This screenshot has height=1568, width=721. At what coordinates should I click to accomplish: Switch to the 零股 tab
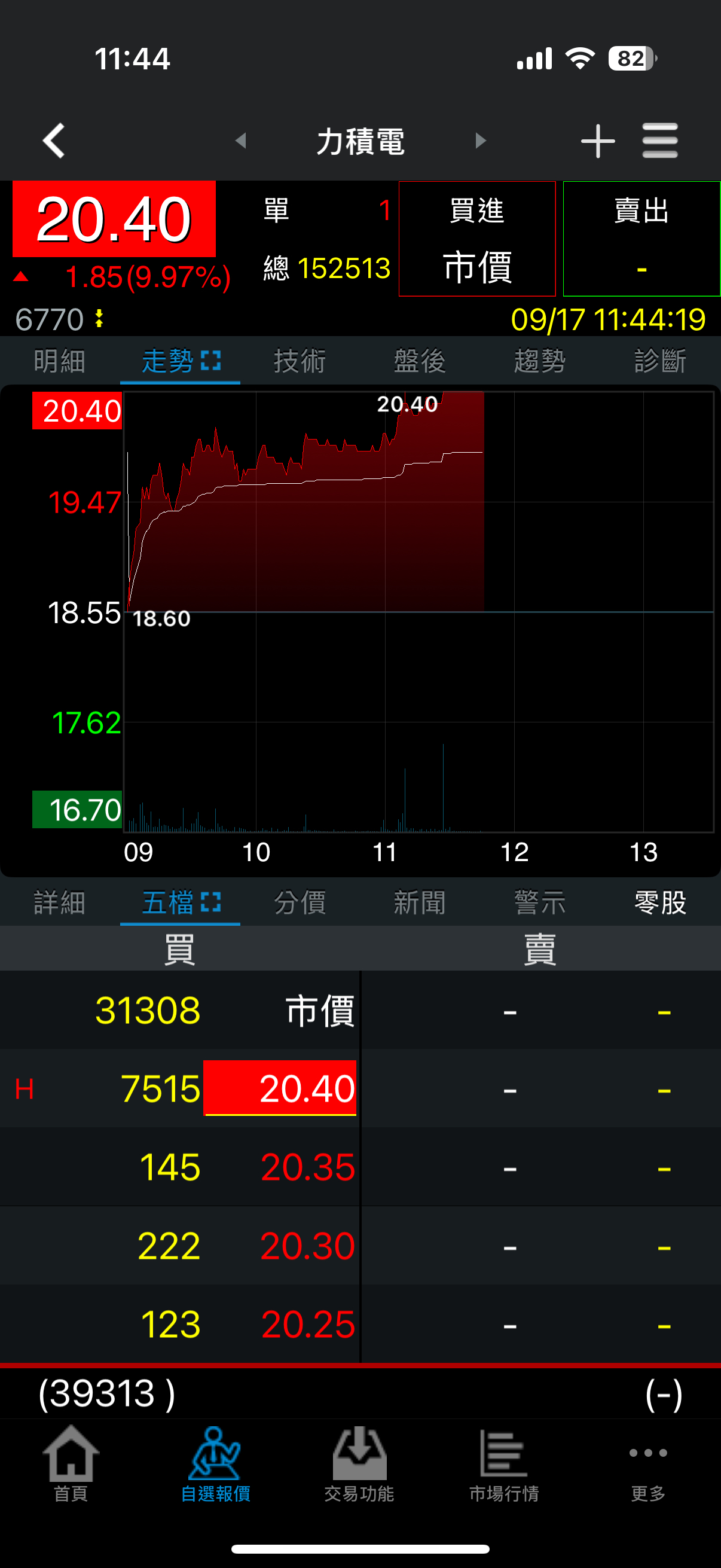coord(660,902)
